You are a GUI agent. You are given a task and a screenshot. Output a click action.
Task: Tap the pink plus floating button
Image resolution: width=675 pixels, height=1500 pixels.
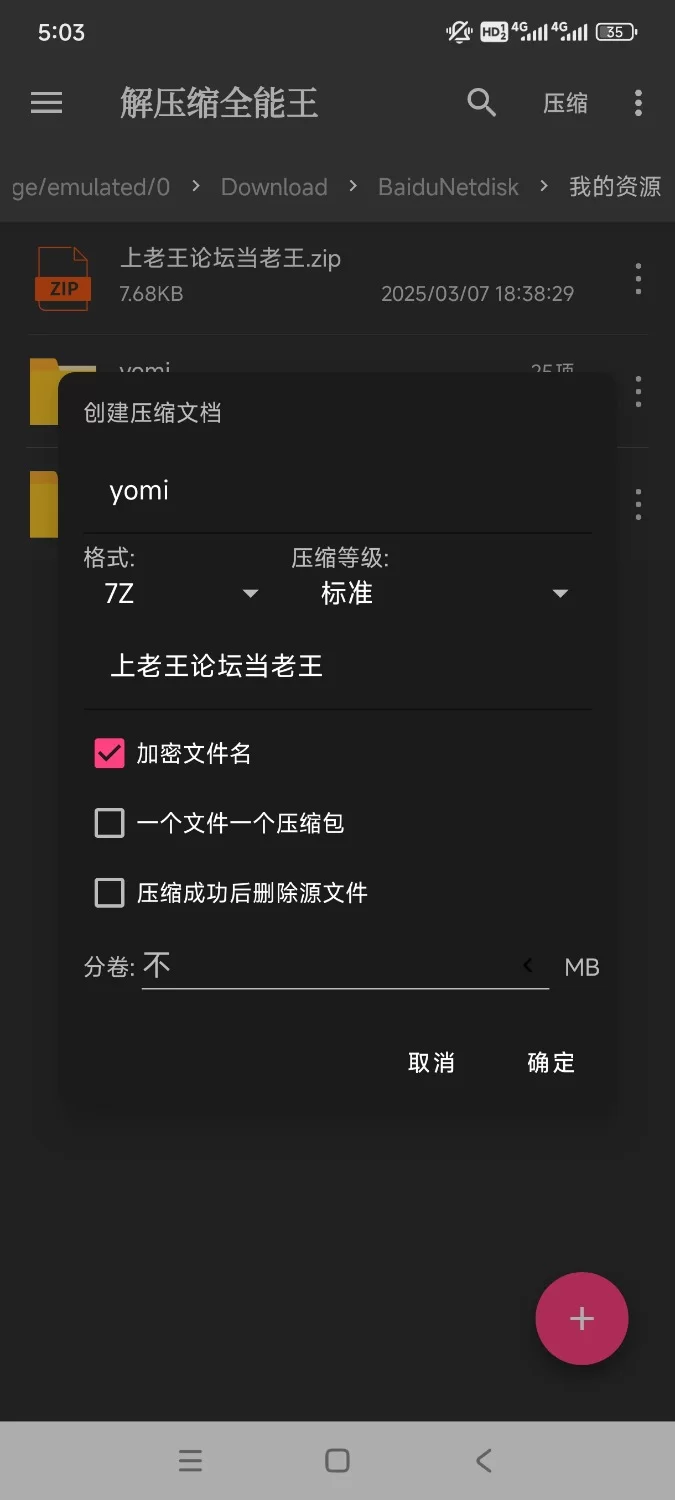[x=582, y=1319]
